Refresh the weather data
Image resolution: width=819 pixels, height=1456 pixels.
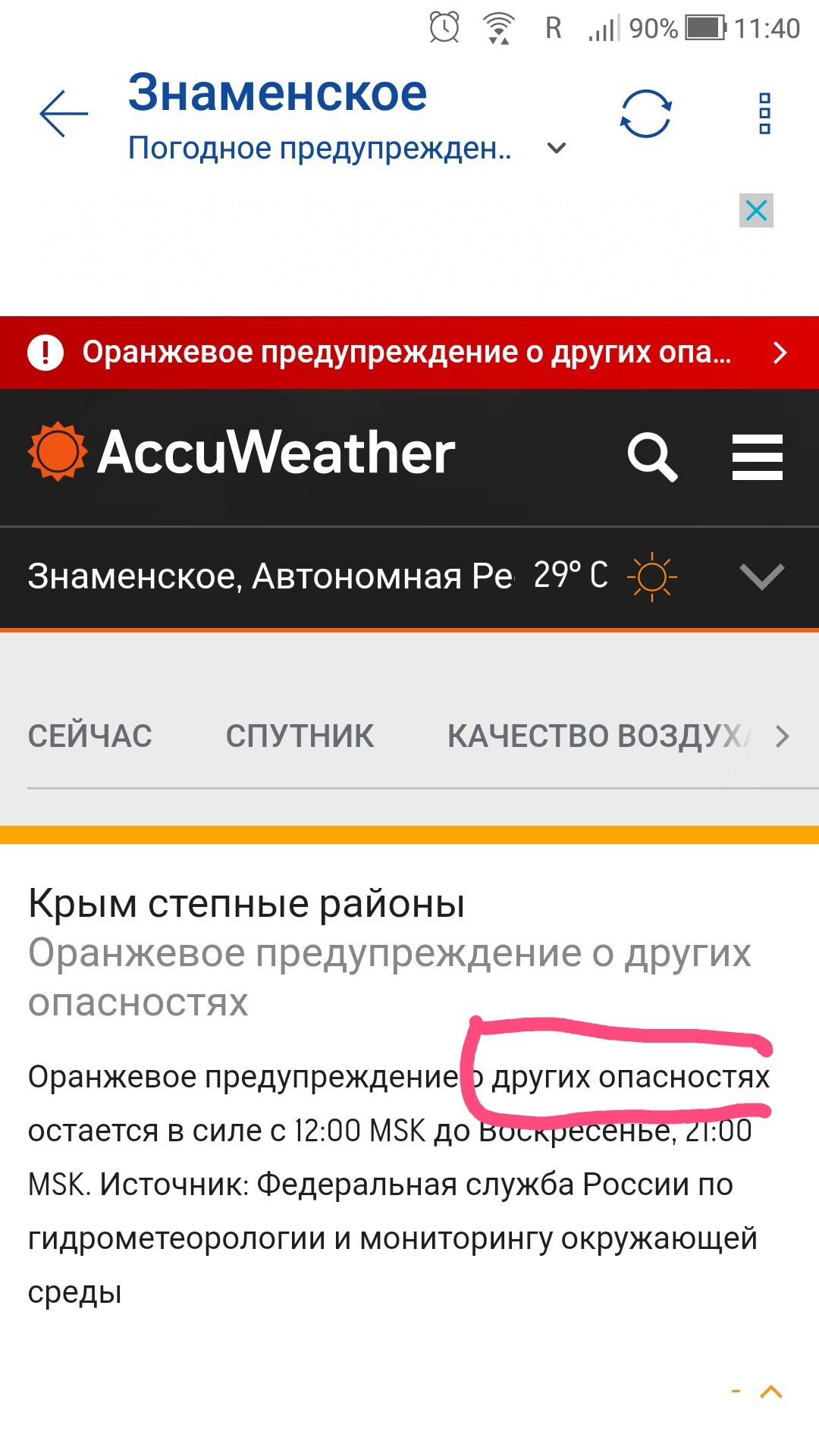[645, 114]
